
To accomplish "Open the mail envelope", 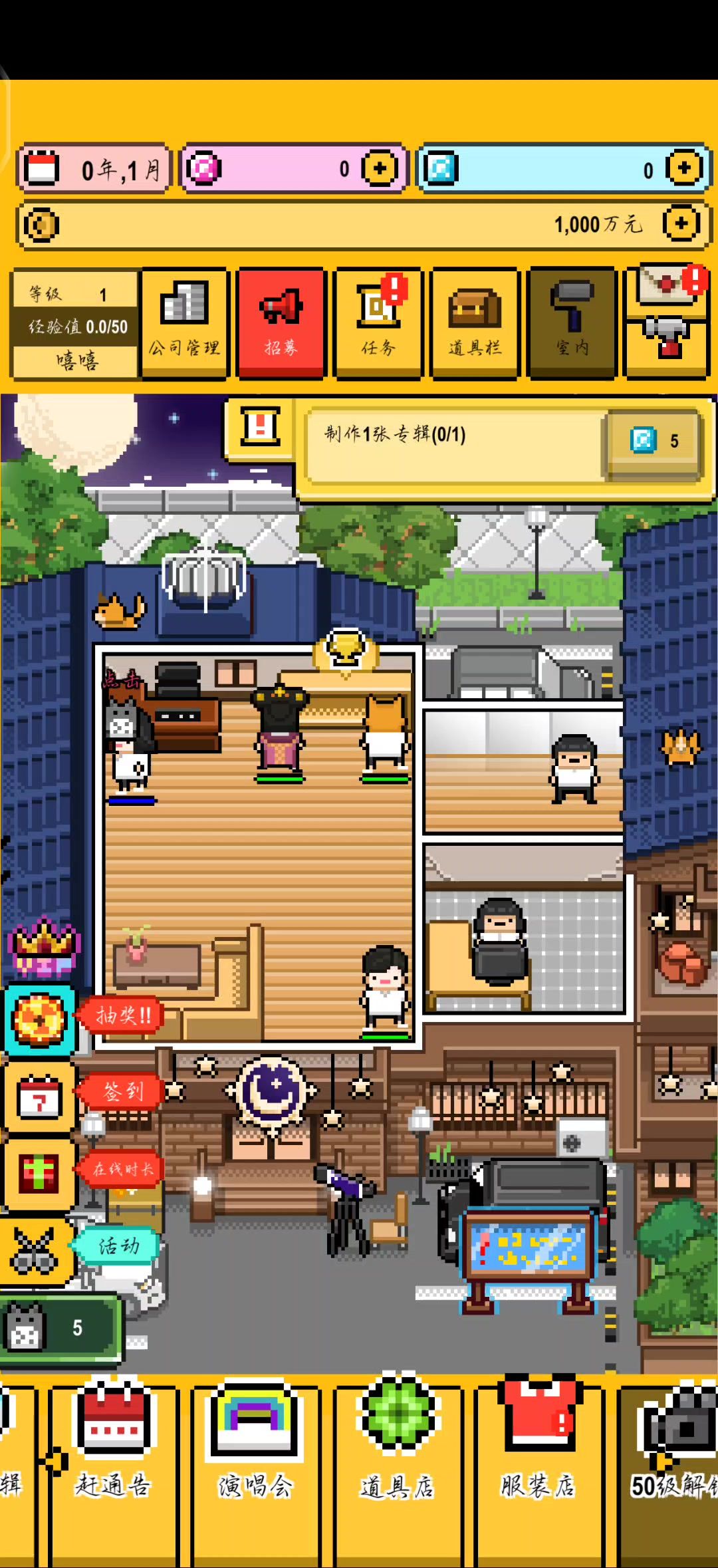I will (667, 285).
